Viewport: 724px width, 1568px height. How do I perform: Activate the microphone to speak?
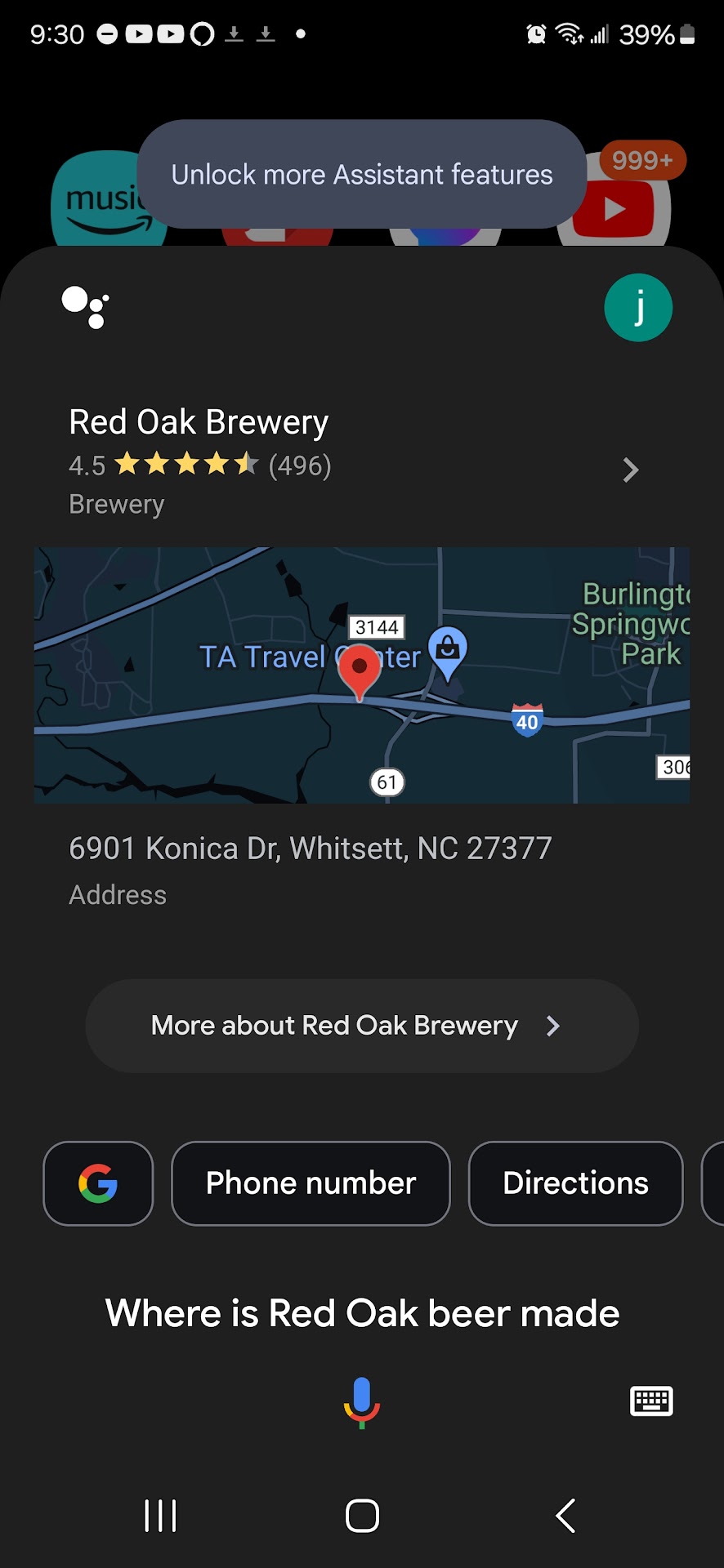(362, 1401)
